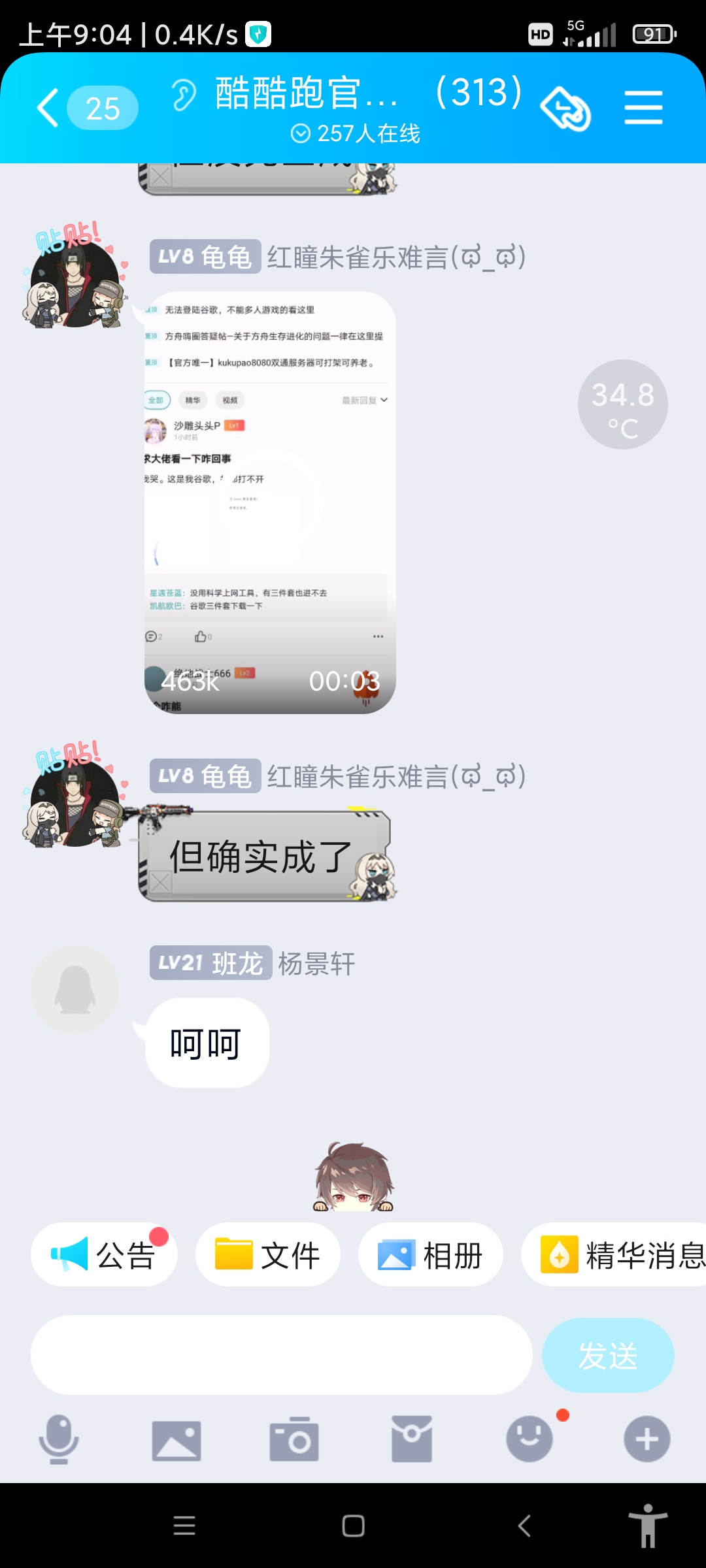The width and height of the screenshot is (706, 1568).
Task: Open 精华消息 highlighted messages
Action: click(x=614, y=1255)
